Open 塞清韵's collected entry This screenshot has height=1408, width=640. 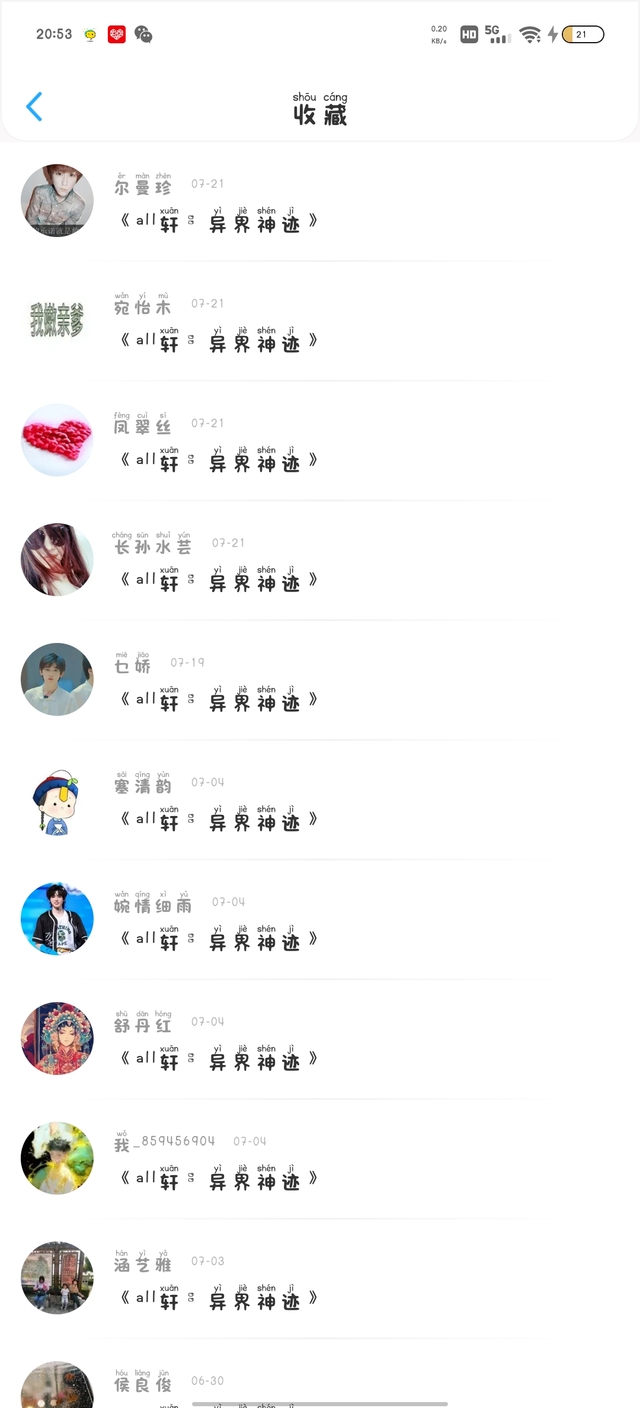pos(218,820)
